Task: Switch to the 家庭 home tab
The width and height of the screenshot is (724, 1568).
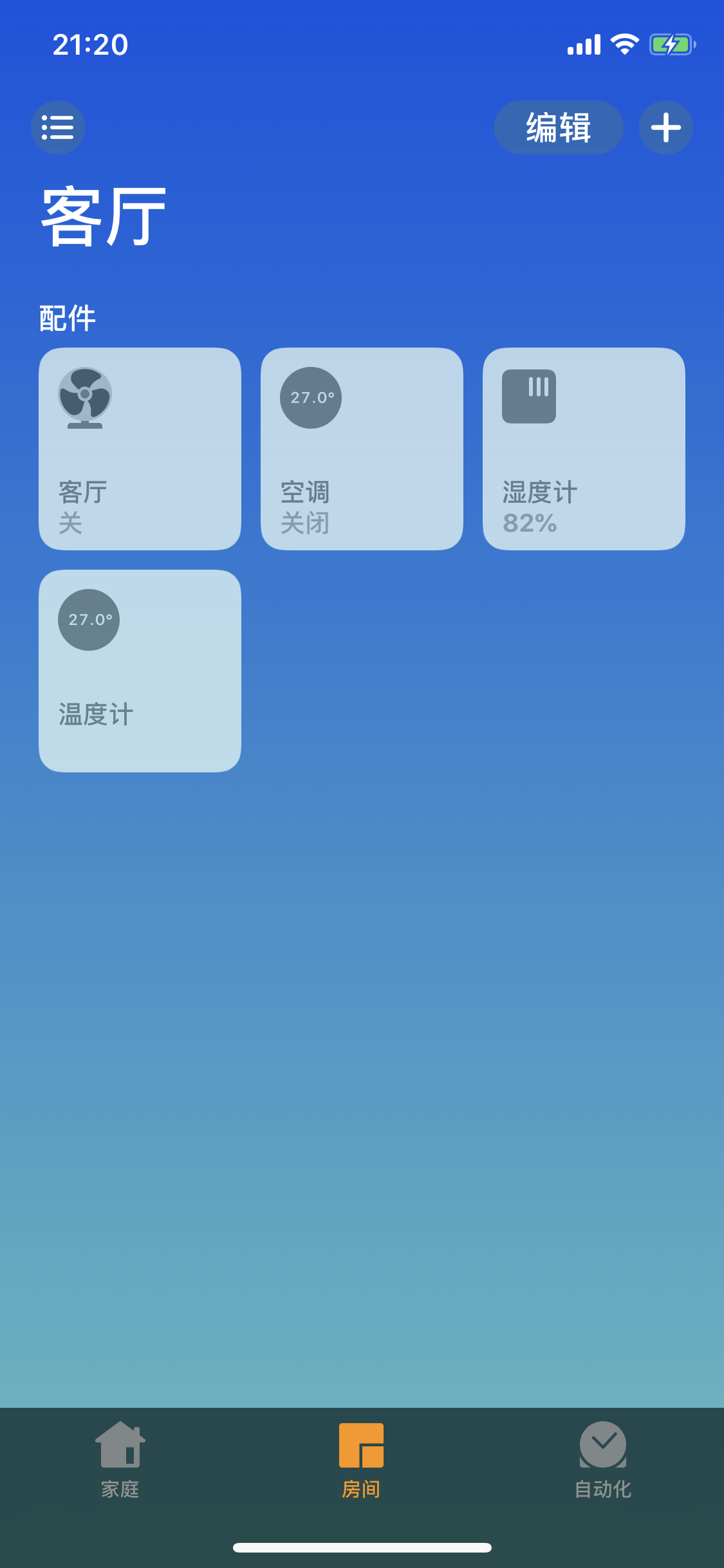Action: pos(120,1459)
